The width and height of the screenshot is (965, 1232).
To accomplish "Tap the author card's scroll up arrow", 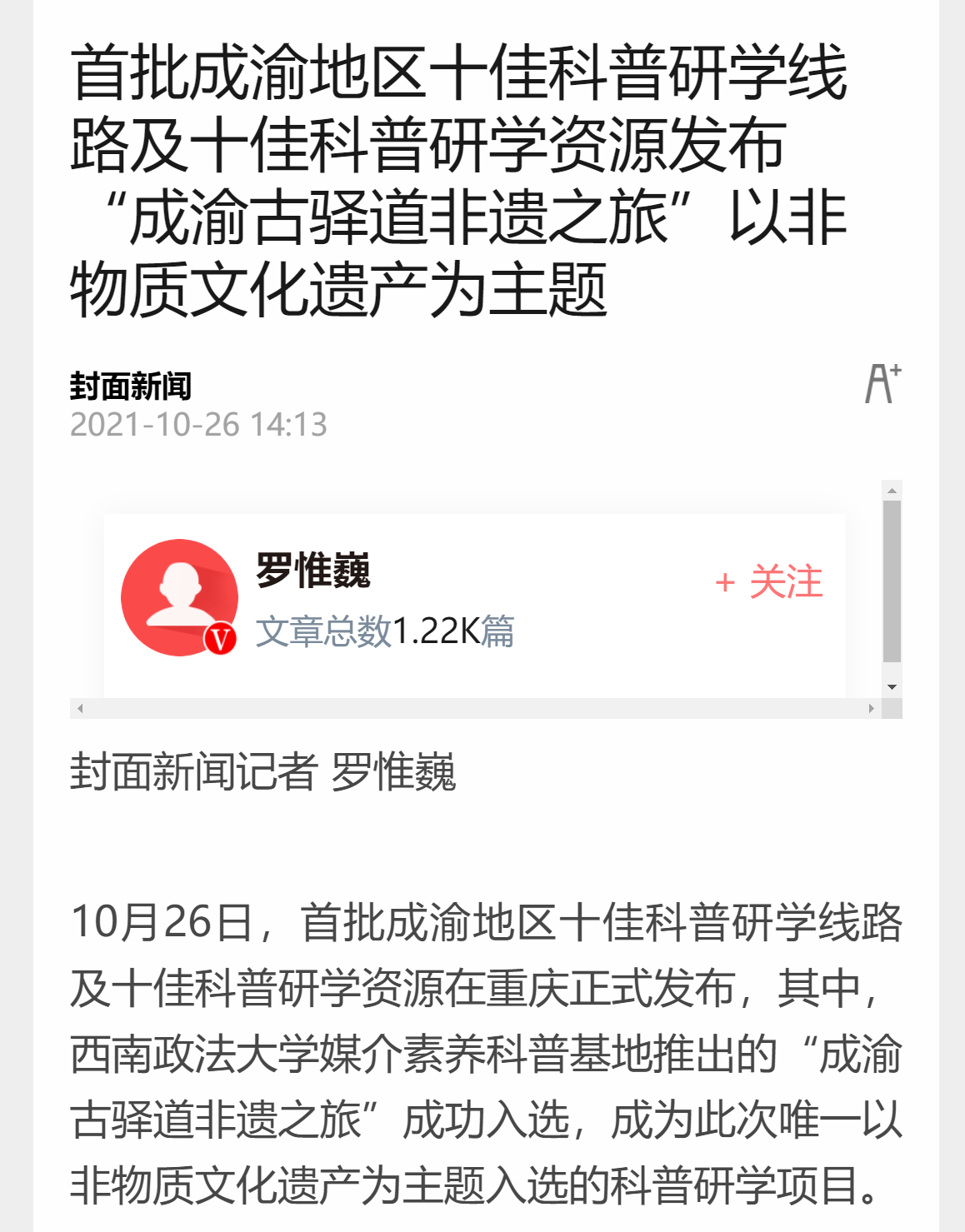I will point(892,491).
